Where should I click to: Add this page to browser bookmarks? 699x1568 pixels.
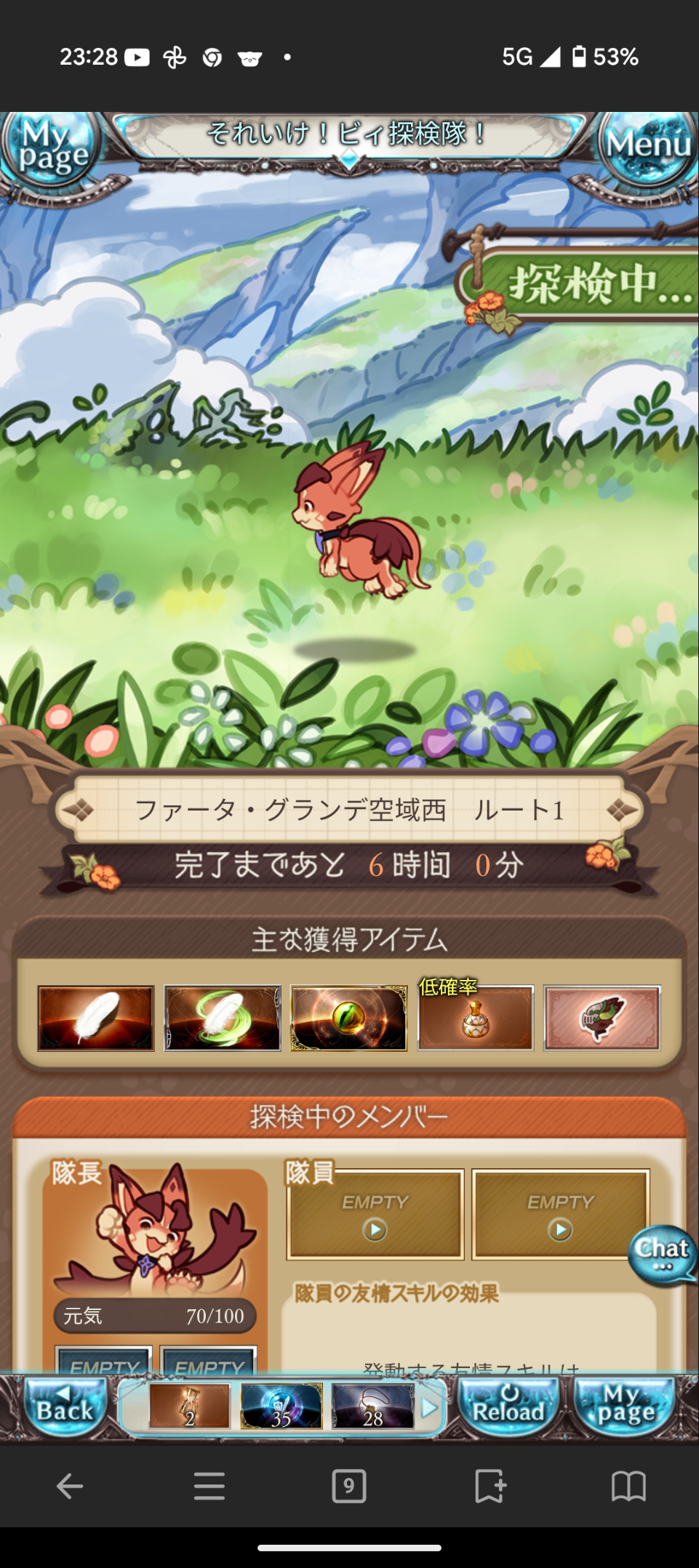click(x=490, y=1486)
